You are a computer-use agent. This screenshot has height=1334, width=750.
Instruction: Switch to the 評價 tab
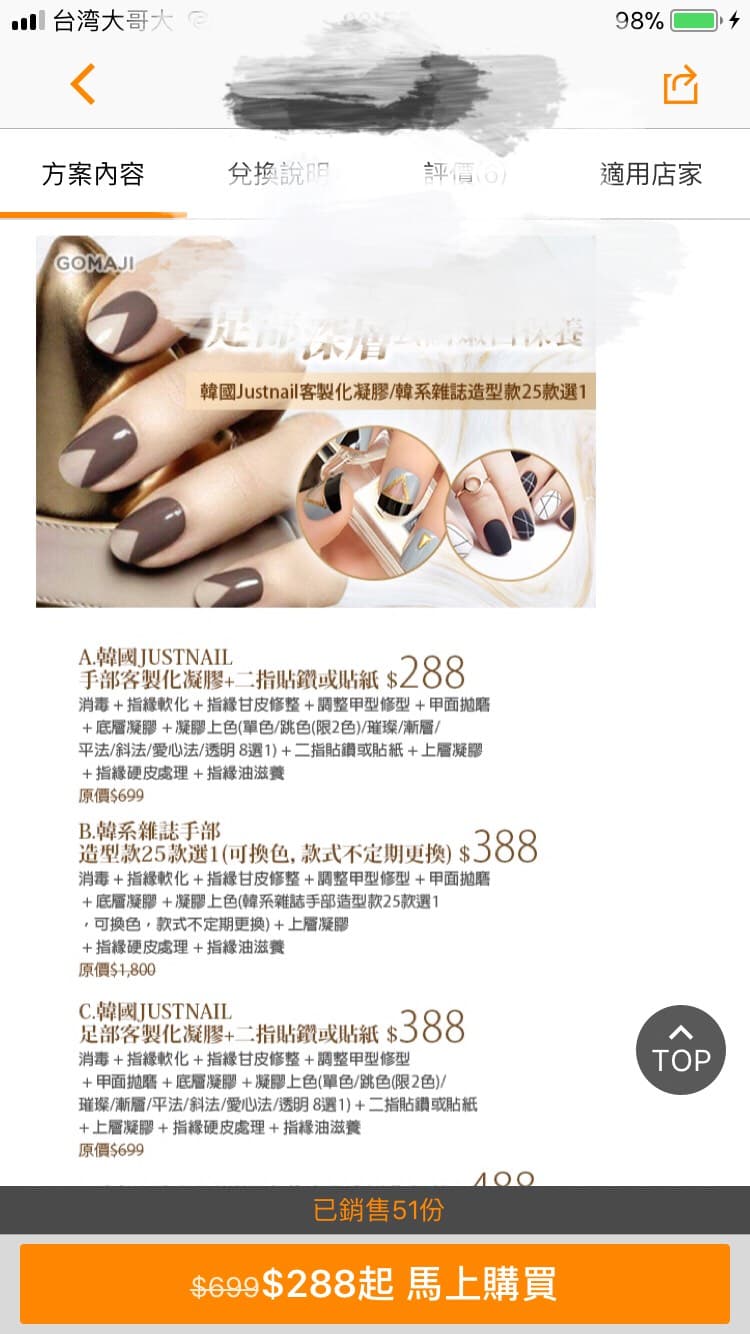[467, 174]
